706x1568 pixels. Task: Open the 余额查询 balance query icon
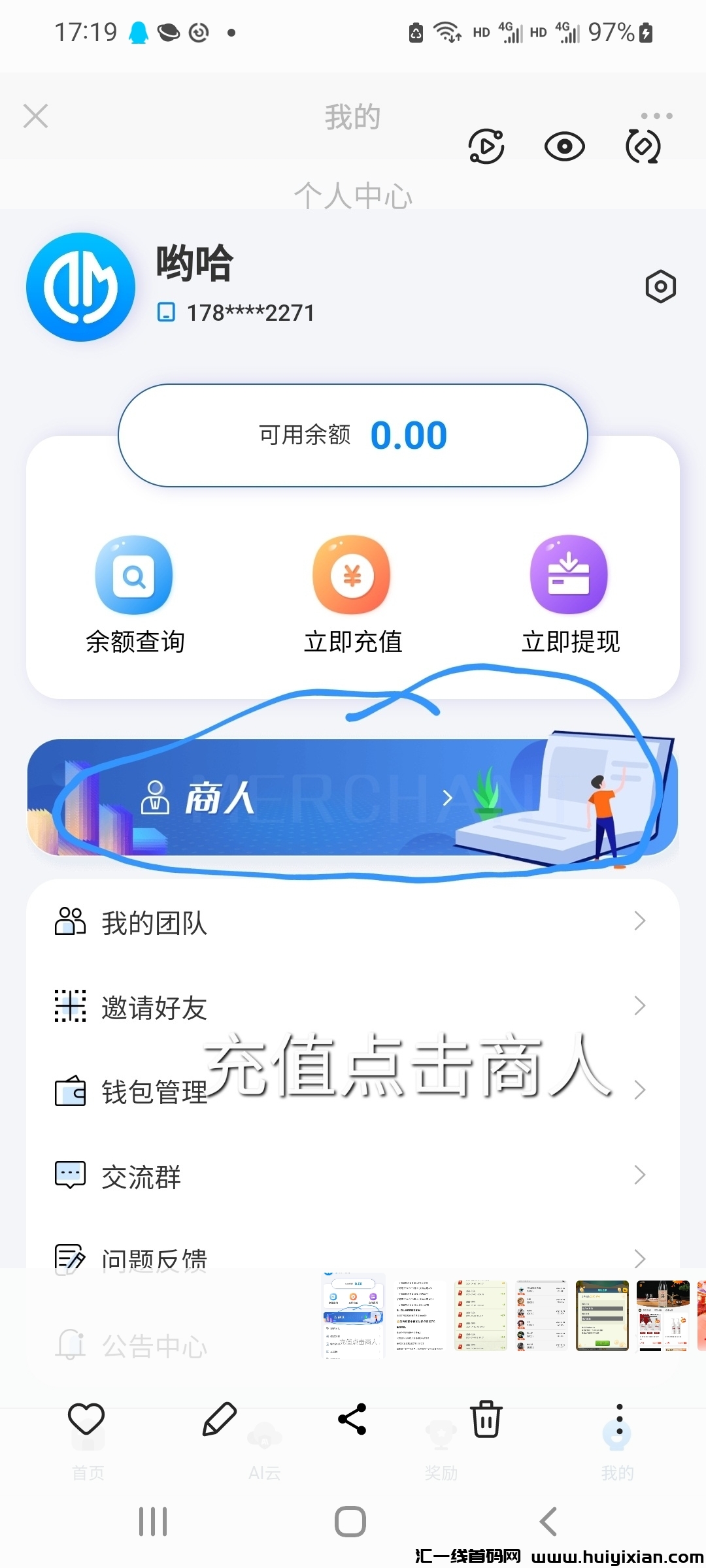(x=134, y=575)
